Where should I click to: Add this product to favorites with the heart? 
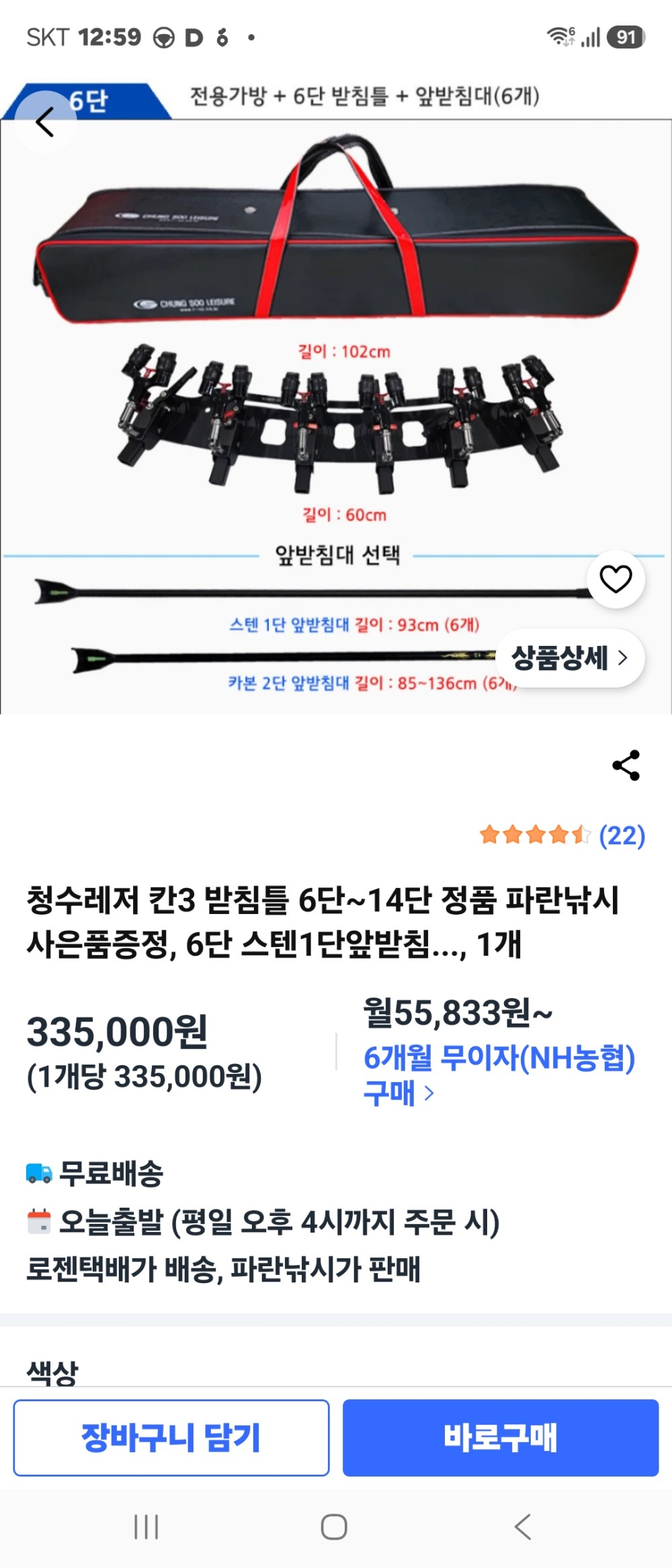click(x=616, y=579)
